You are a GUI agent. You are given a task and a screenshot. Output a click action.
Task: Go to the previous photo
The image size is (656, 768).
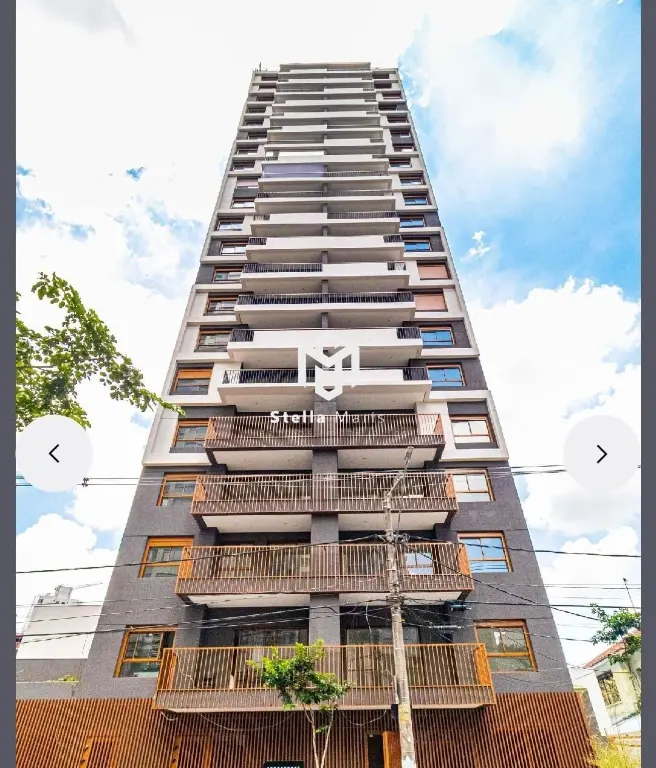(54, 454)
